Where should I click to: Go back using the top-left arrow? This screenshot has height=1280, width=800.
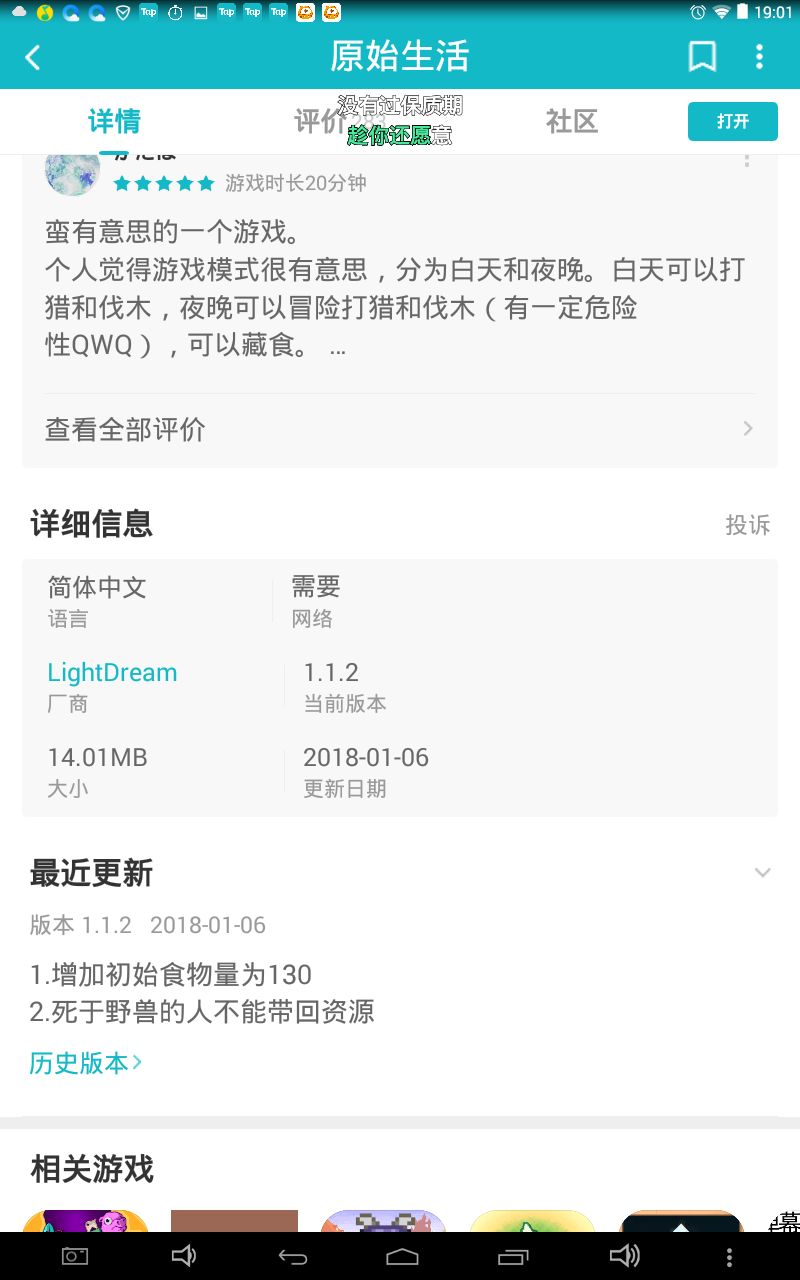[x=33, y=57]
